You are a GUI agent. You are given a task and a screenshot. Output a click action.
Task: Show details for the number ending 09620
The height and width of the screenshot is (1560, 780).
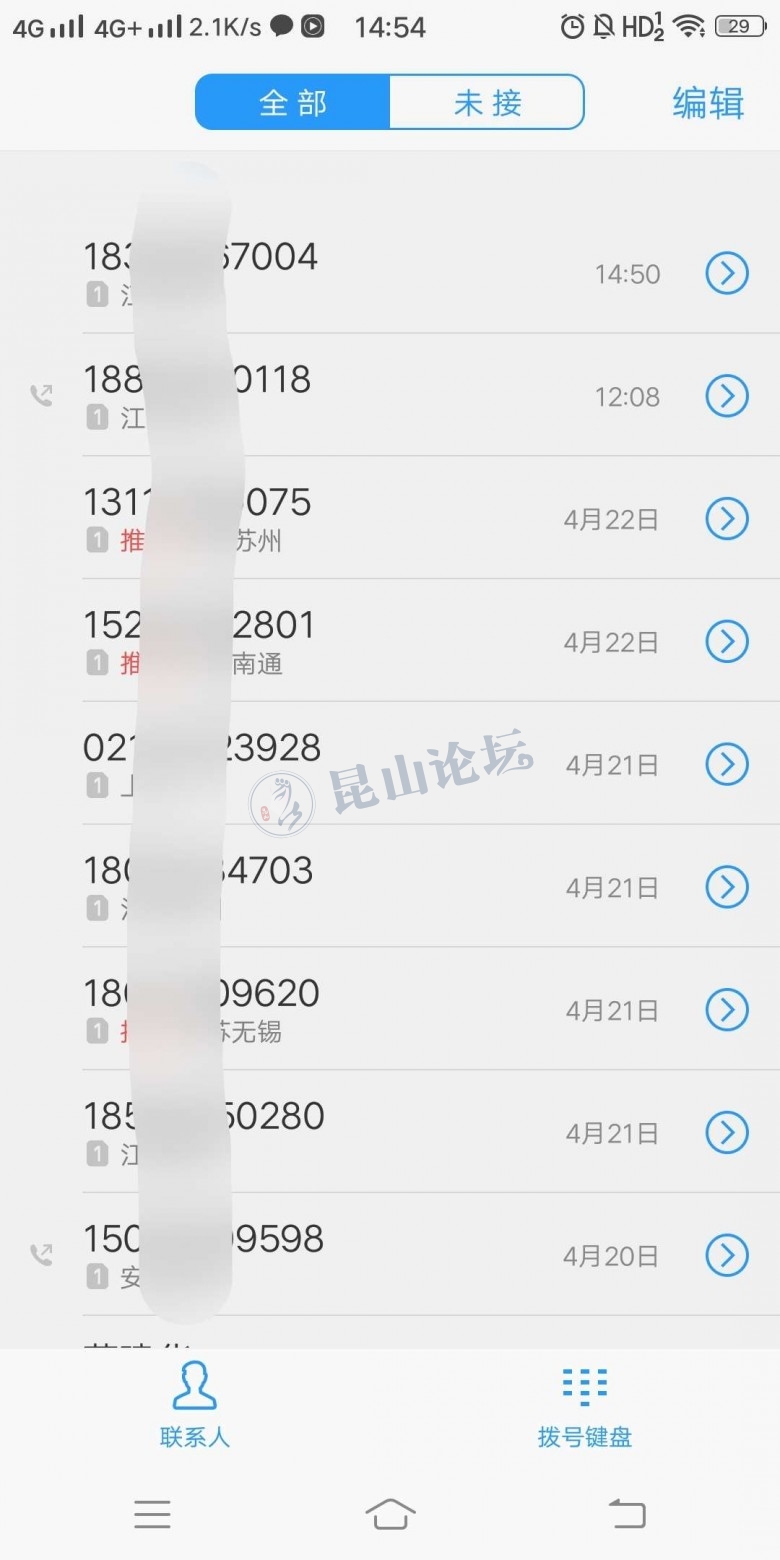pyautogui.click(x=727, y=1010)
